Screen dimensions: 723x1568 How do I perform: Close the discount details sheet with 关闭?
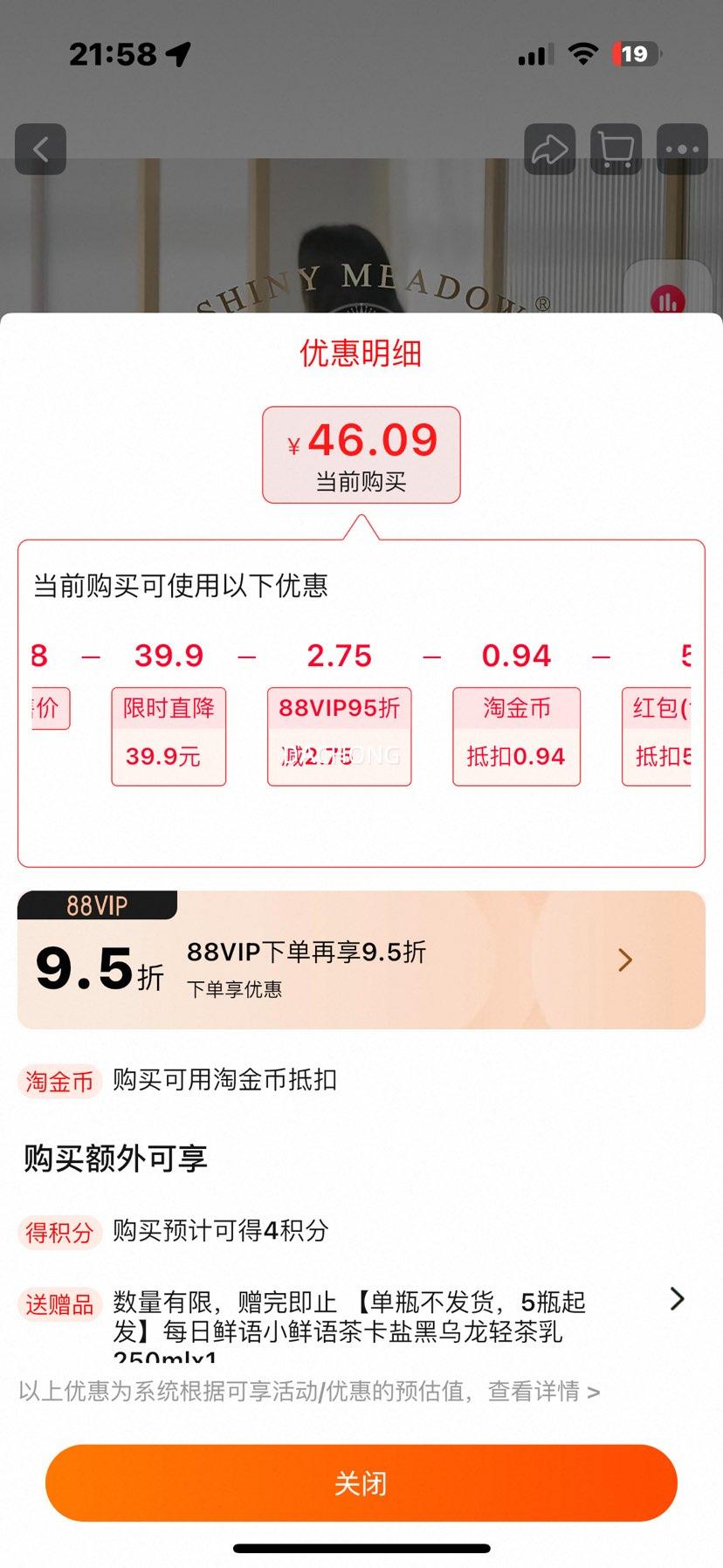[361, 1482]
